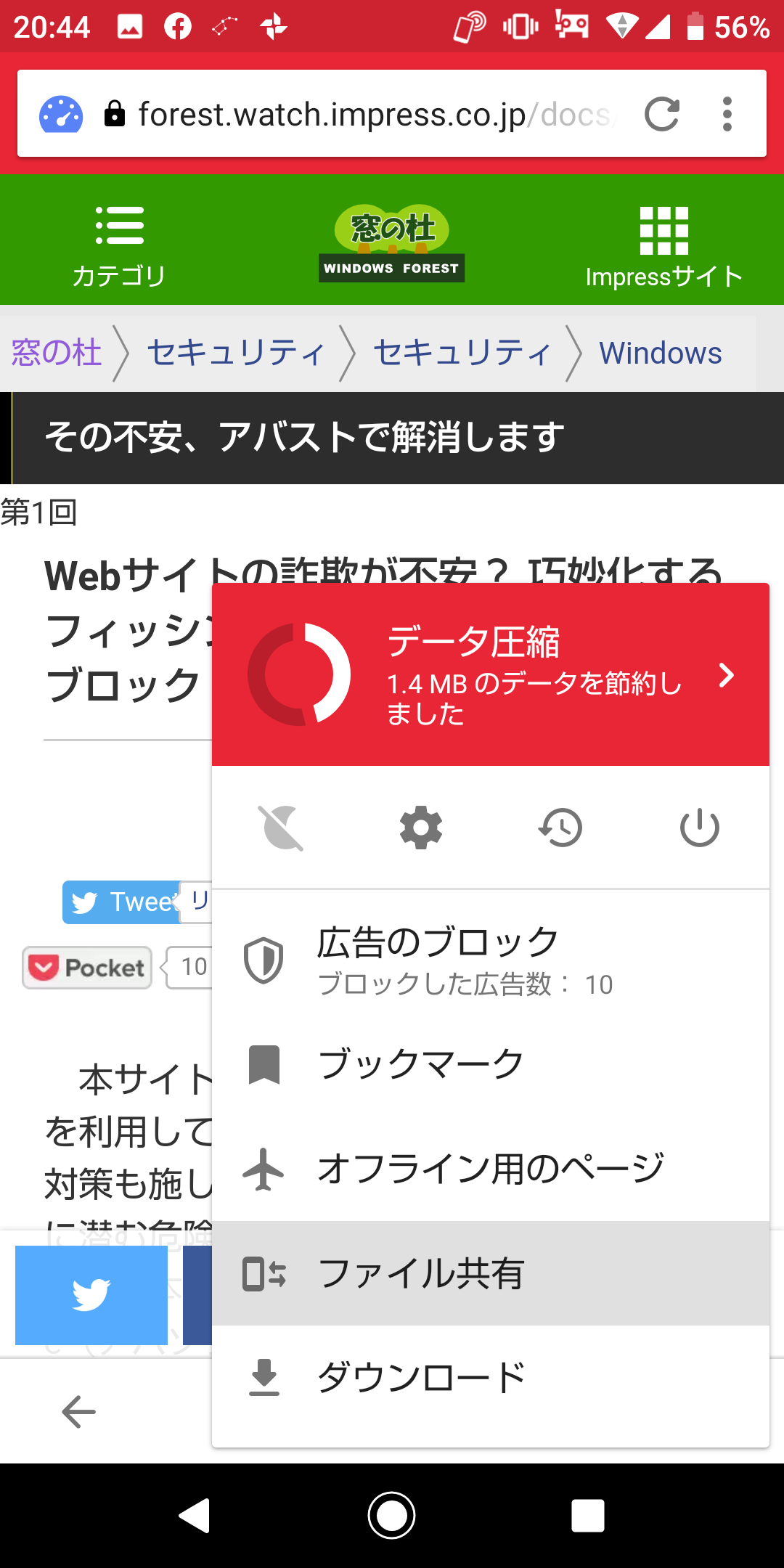Open the three-dot browser menu
The height and width of the screenshot is (1568, 784).
pos(727,115)
